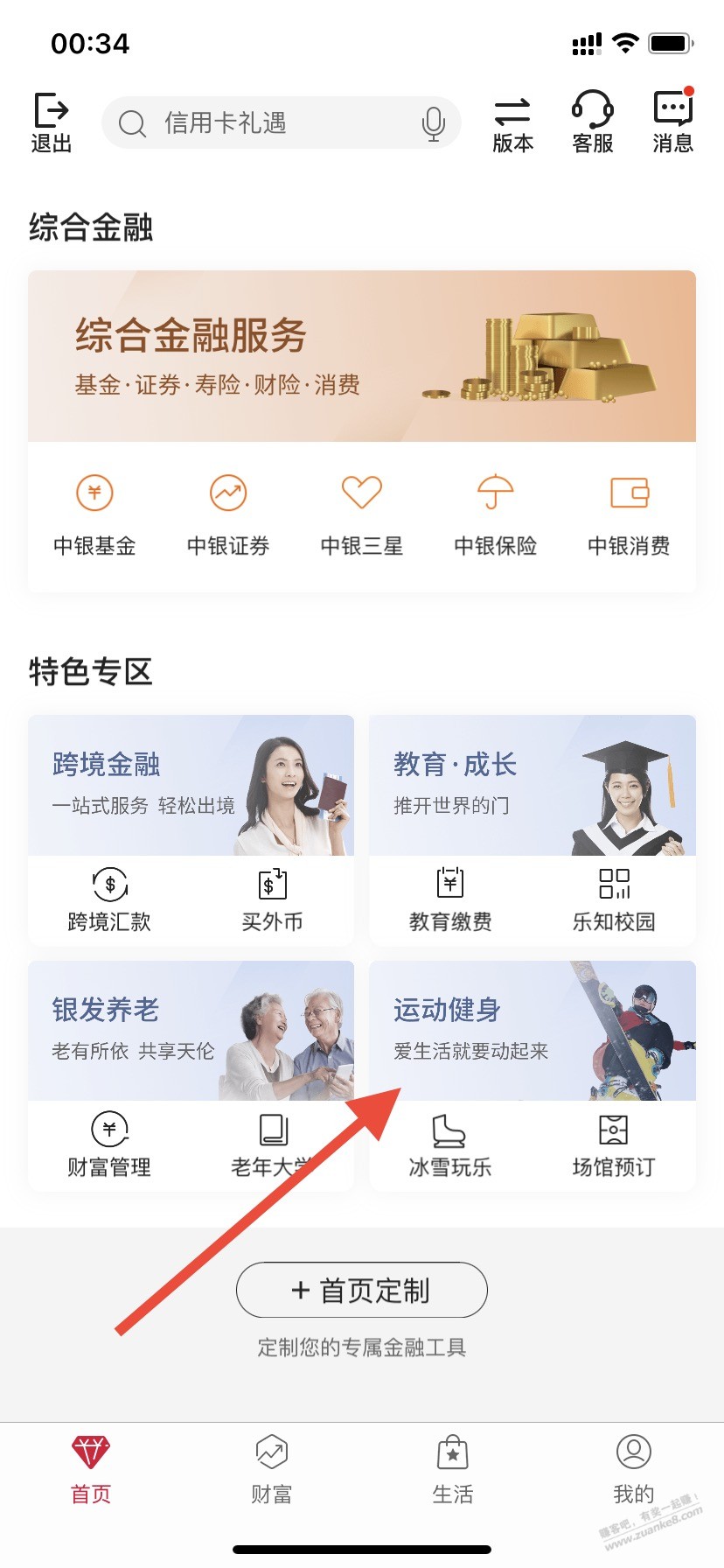
Task: Switch to the 财富 tab
Action: pos(271,1470)
